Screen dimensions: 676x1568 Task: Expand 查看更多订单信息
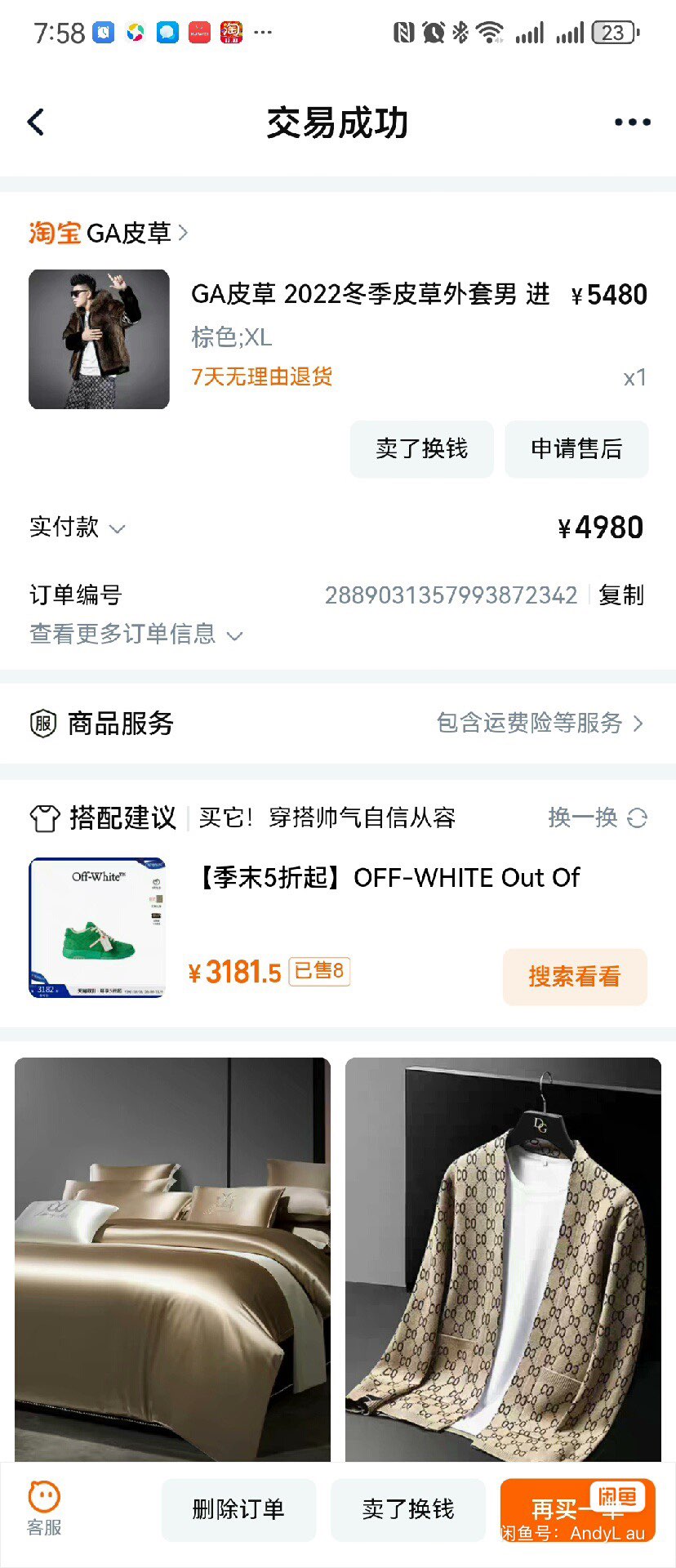tap(136, 635)
